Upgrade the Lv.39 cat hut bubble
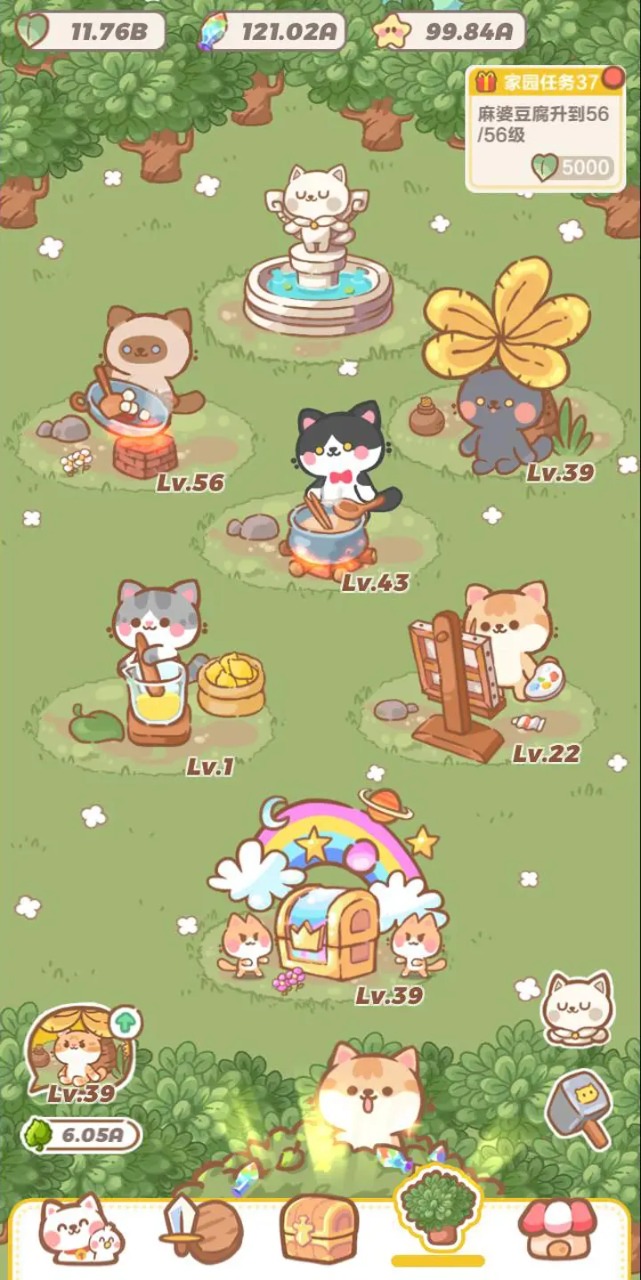This screenshot has height=1280, width=641. [82, 1050]
